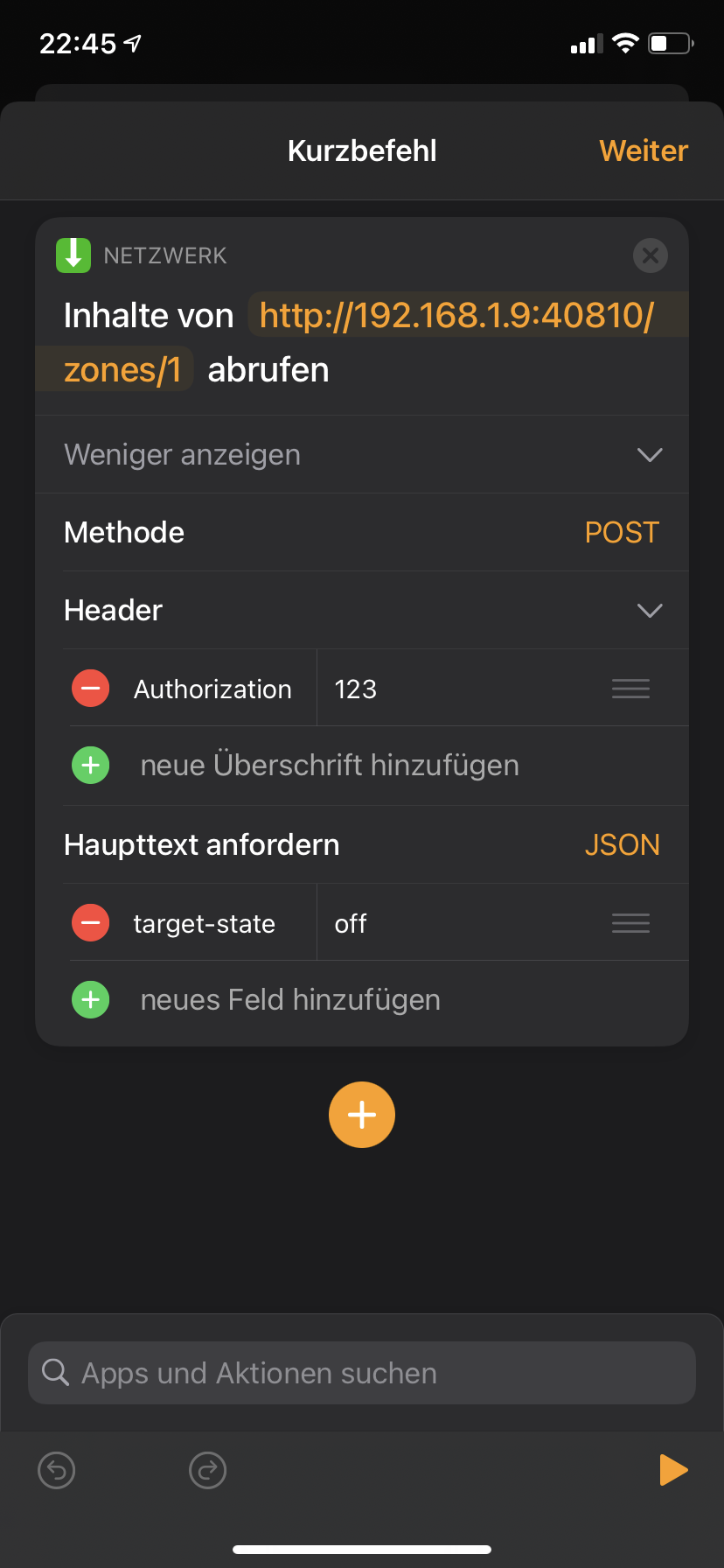Delete the Authorization header entry
This screenshot has width=724, height=1568.
coord(91,689)
